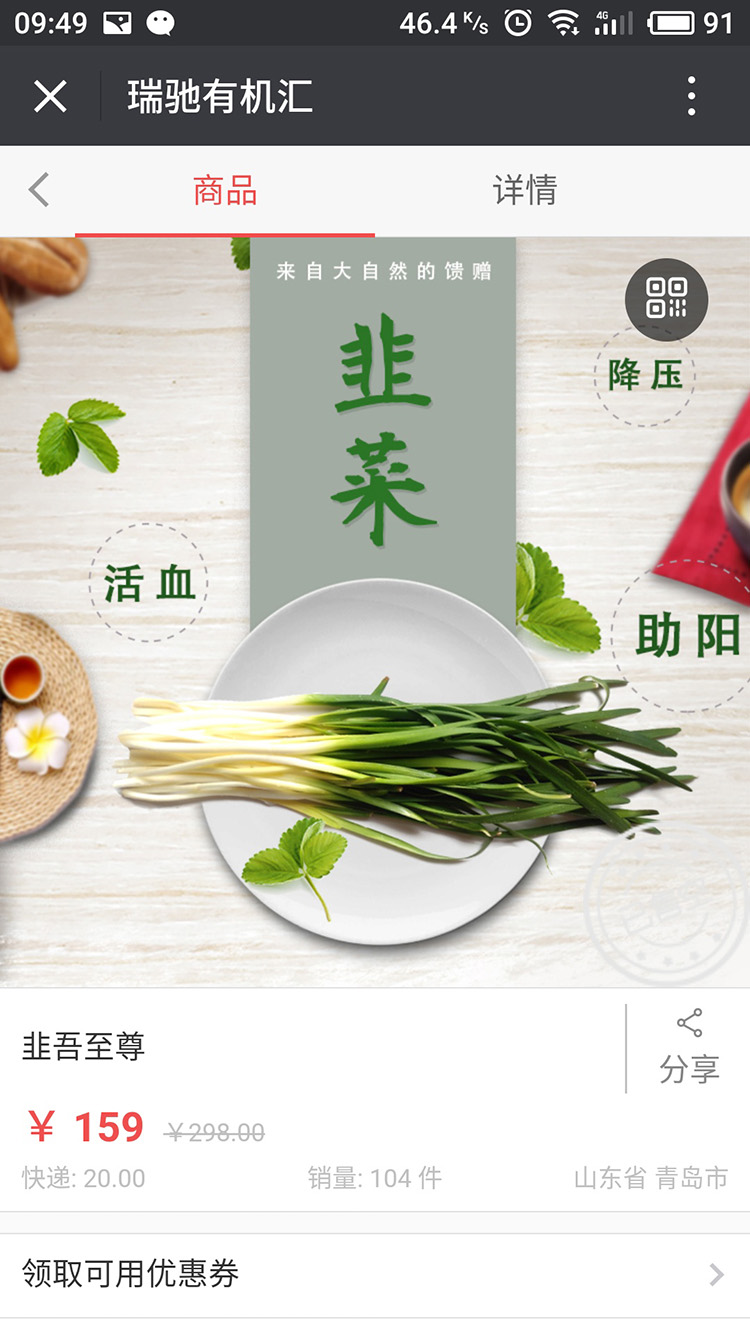Open the three-dot overflow menu
Viewport: 750px width, 1333px height.
[692, 96]
